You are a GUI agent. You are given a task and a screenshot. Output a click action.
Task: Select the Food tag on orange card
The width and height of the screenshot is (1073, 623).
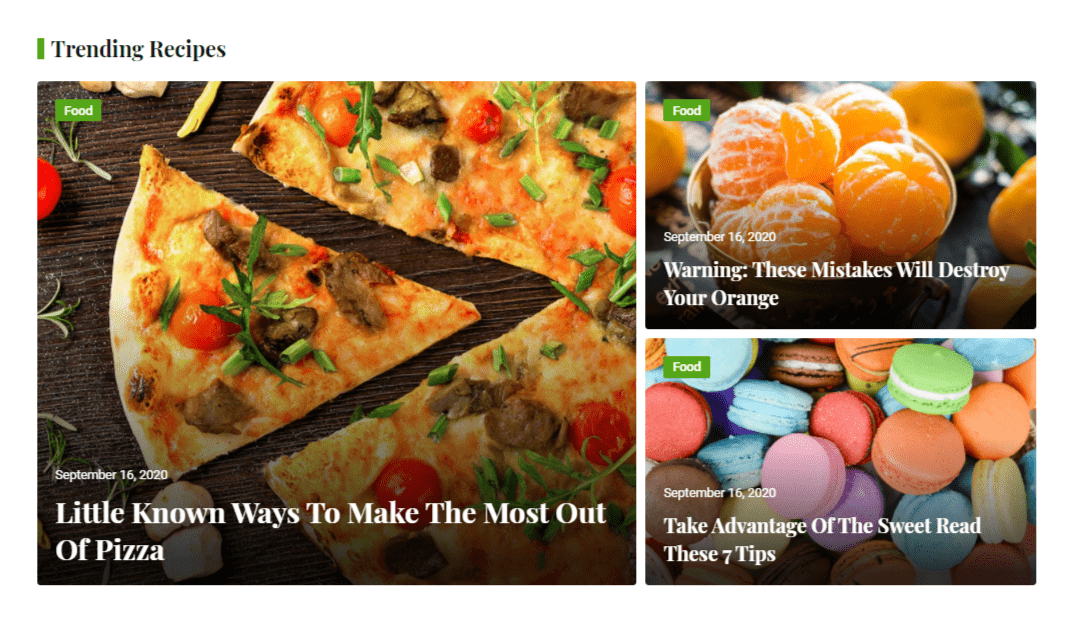pyautogui.click(x=686, y=111)
